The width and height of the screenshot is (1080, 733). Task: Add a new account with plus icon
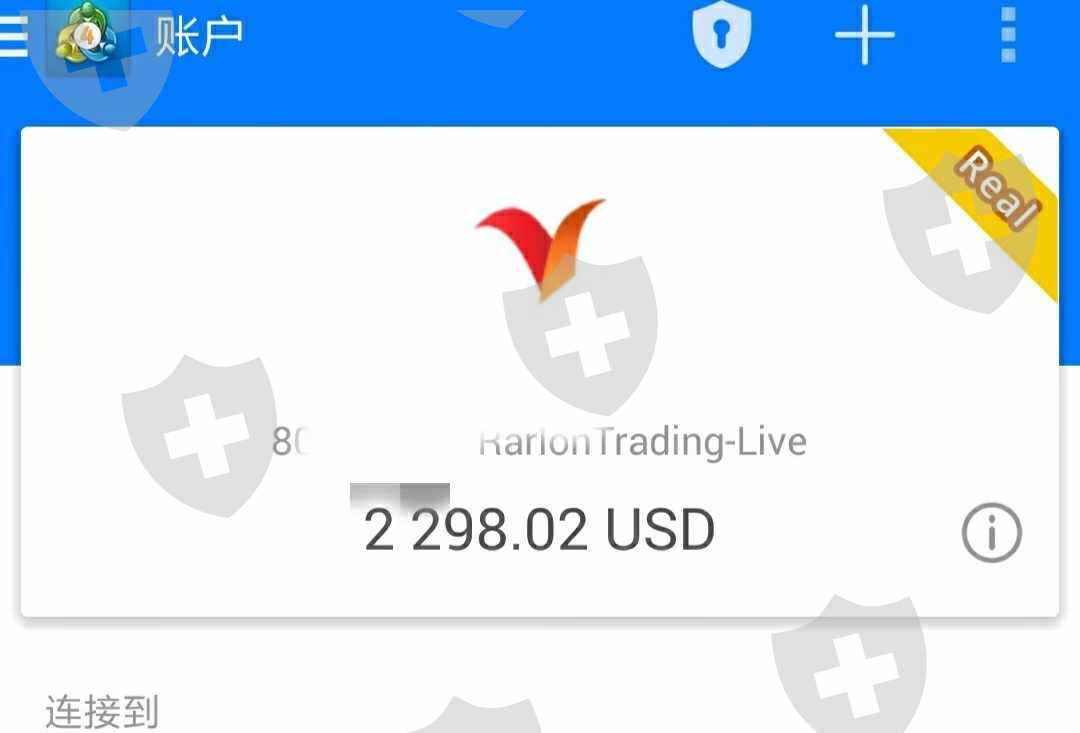point(864,35)
